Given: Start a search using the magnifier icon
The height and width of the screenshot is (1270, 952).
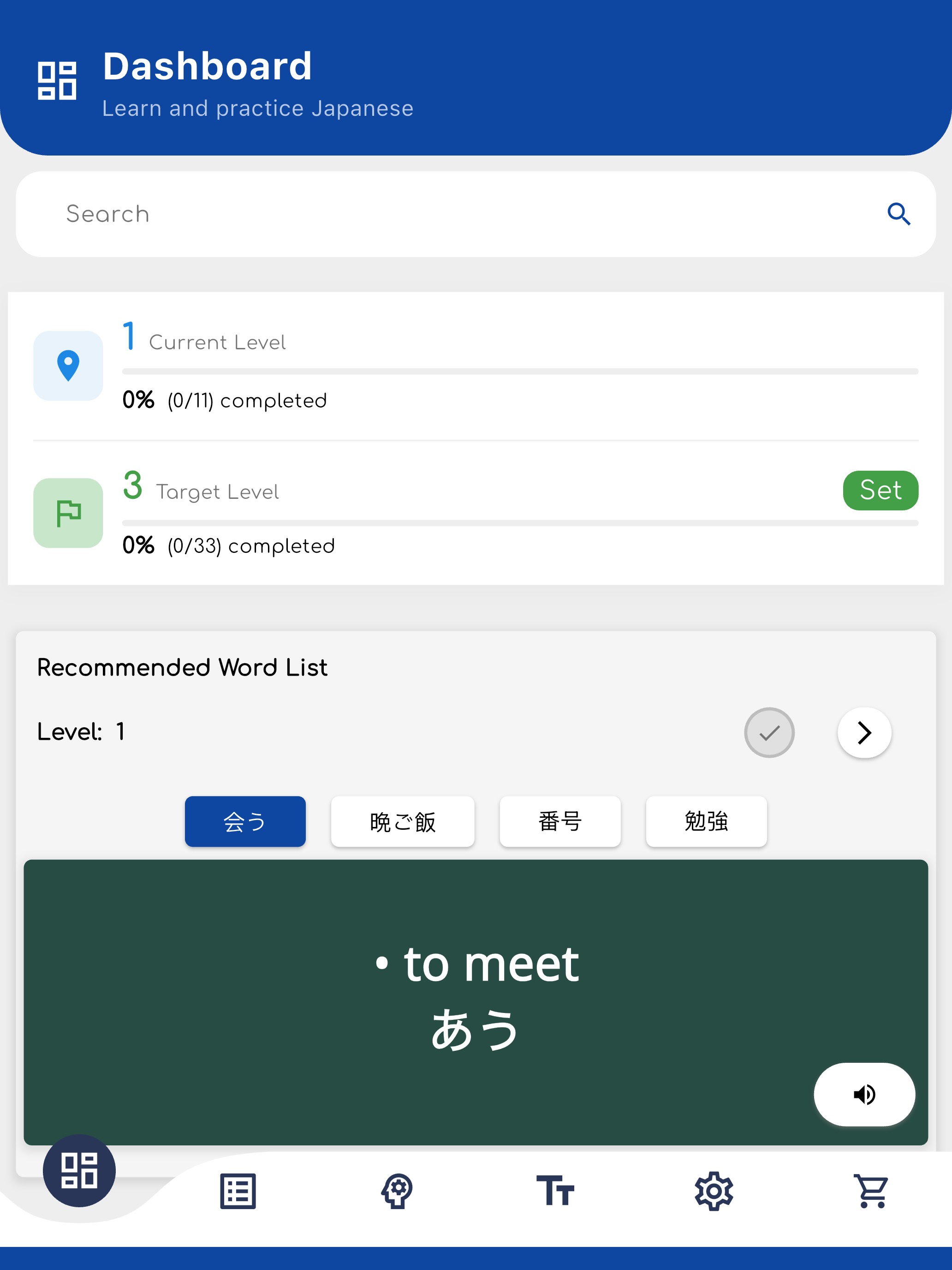Looking at the screenshot, I should 898,214.
